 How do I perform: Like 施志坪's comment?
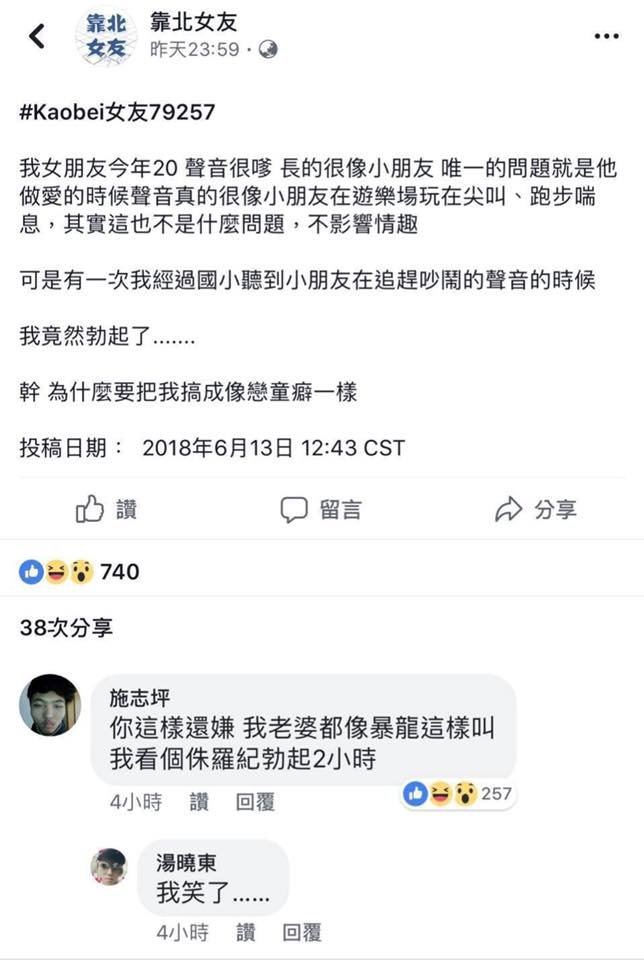[x=199, y=802]
